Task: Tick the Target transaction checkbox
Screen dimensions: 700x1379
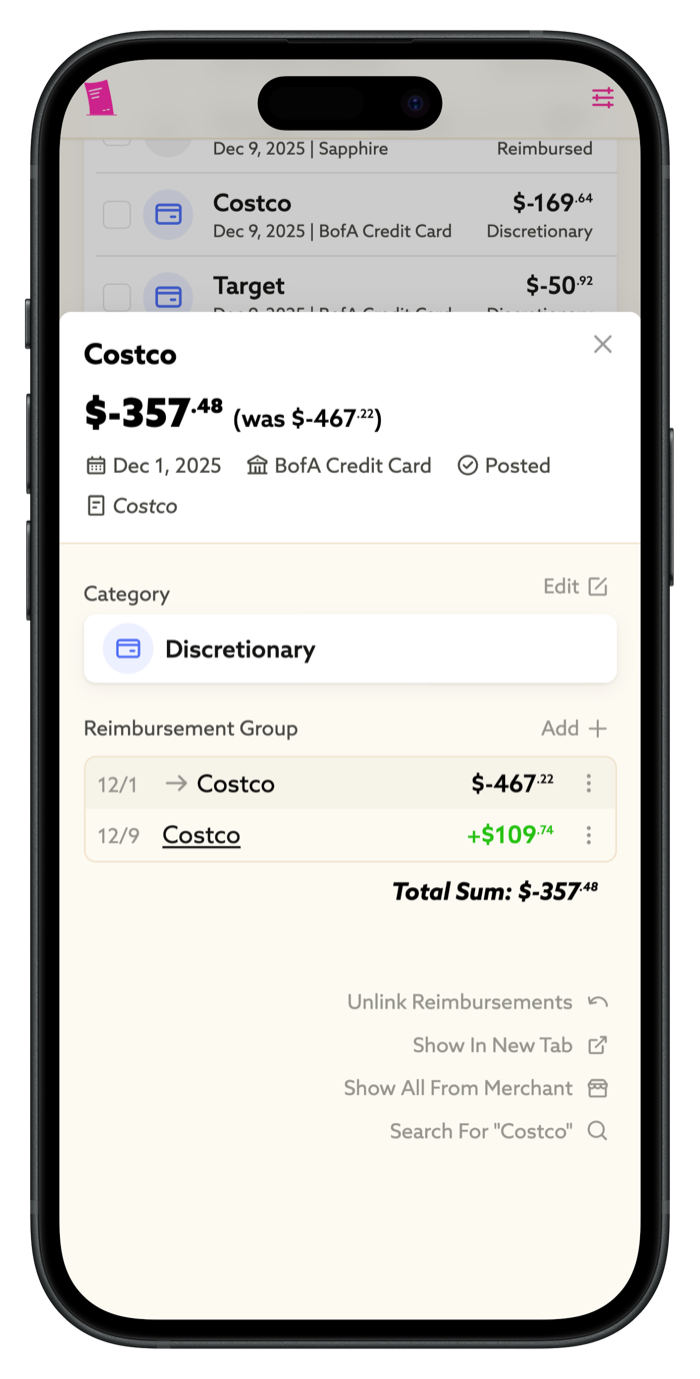Action: point(117,296)
